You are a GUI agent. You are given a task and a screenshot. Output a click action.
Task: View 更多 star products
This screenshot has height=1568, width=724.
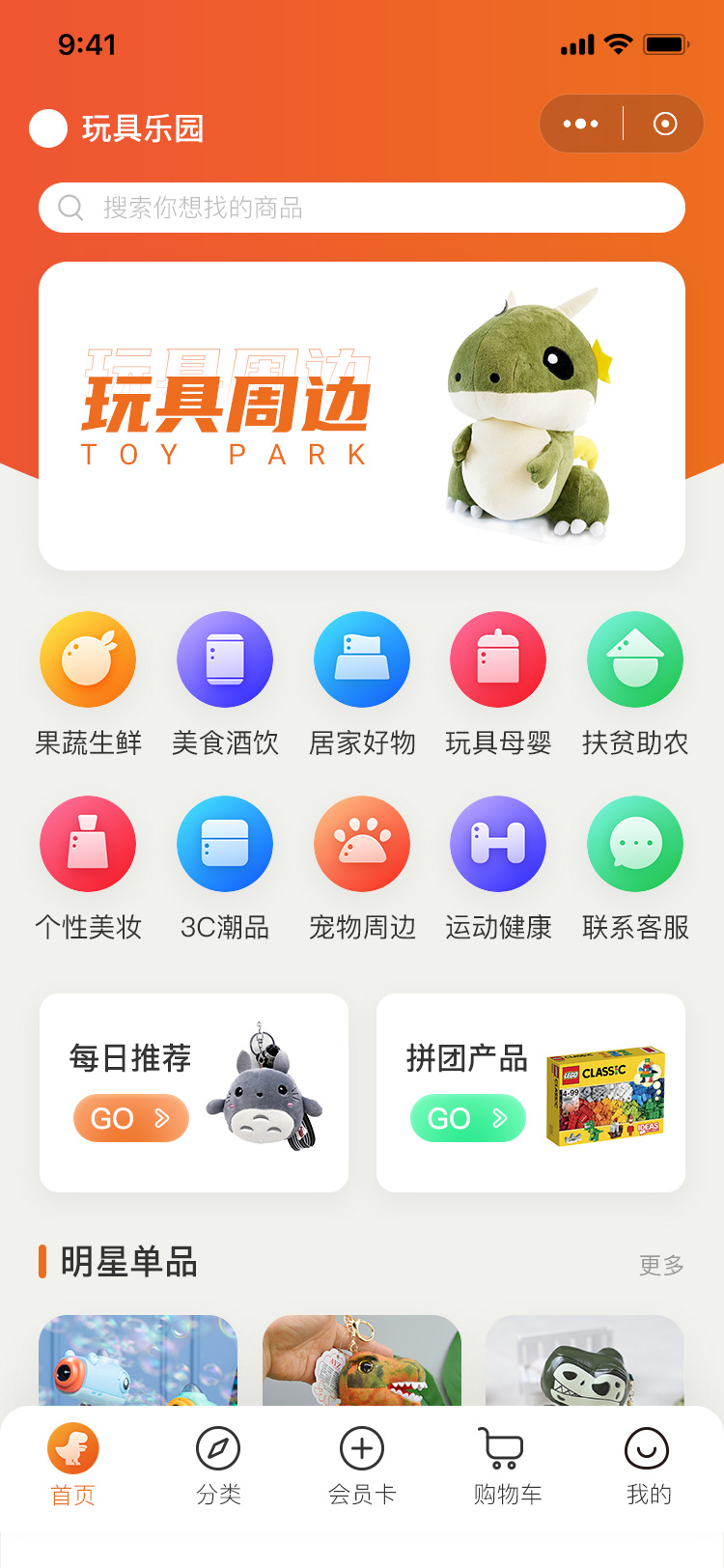coord(661,1265)
